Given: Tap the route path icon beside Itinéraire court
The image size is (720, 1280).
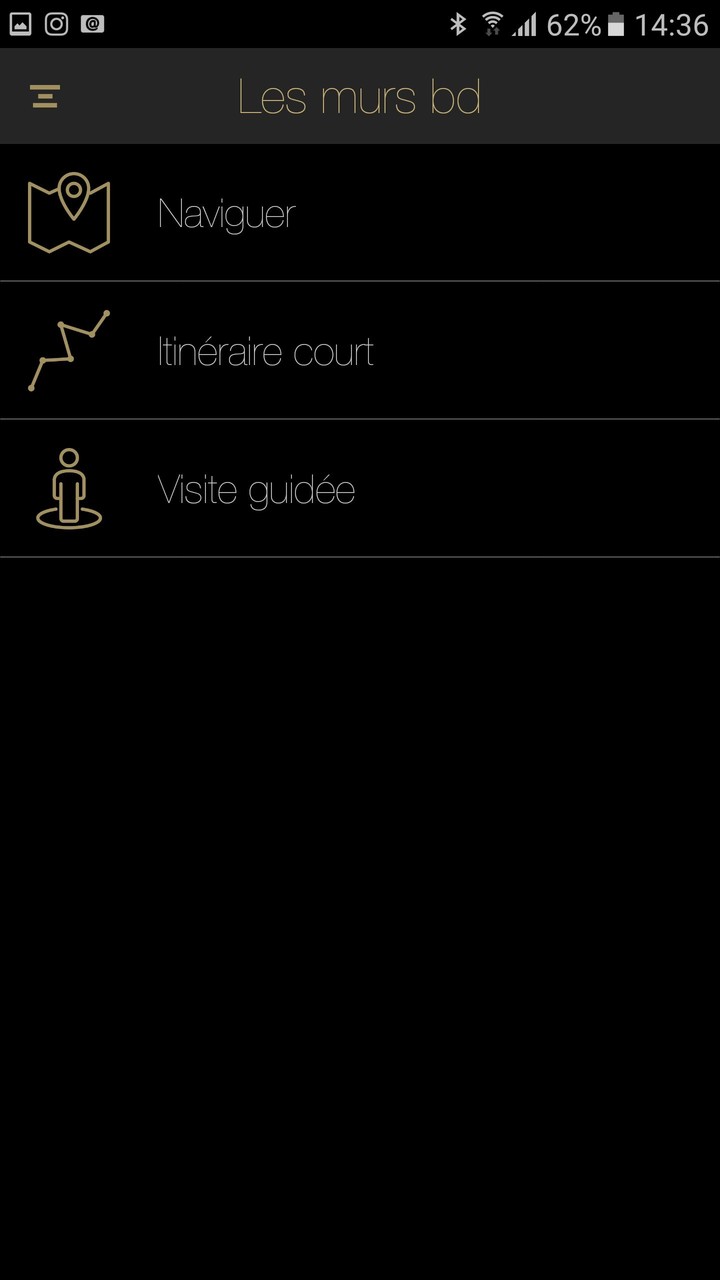Looking at the screenshot, I should (70, 350).
